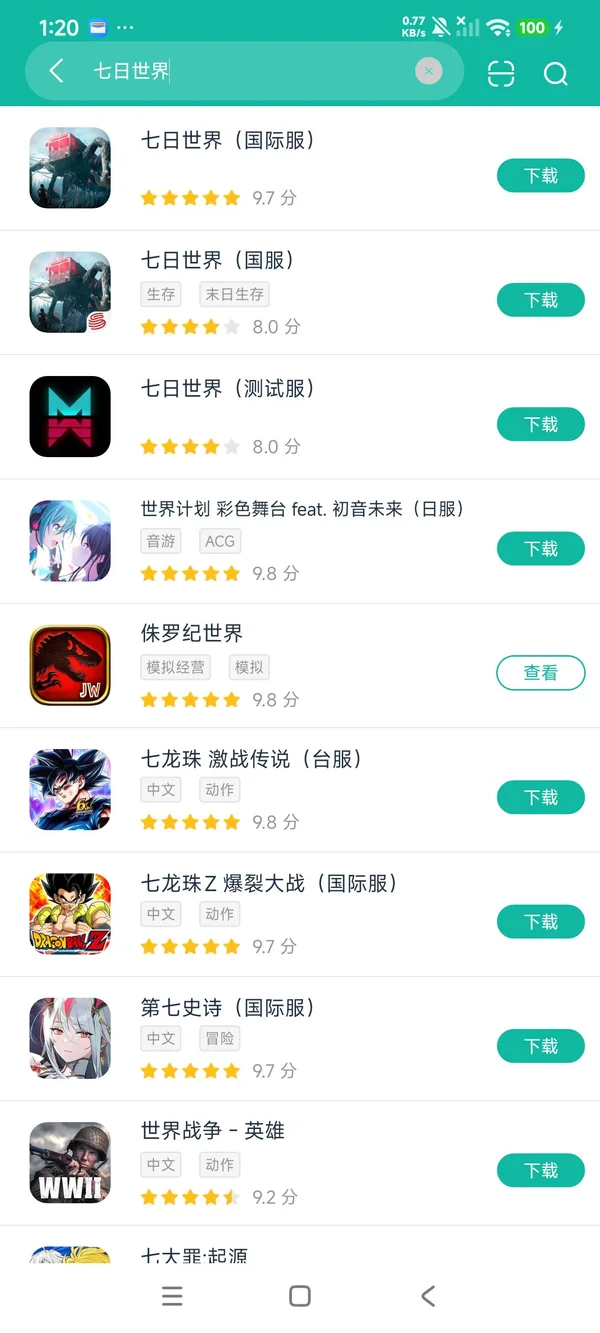Open the scan icon in the top bar

coord(501,73)
